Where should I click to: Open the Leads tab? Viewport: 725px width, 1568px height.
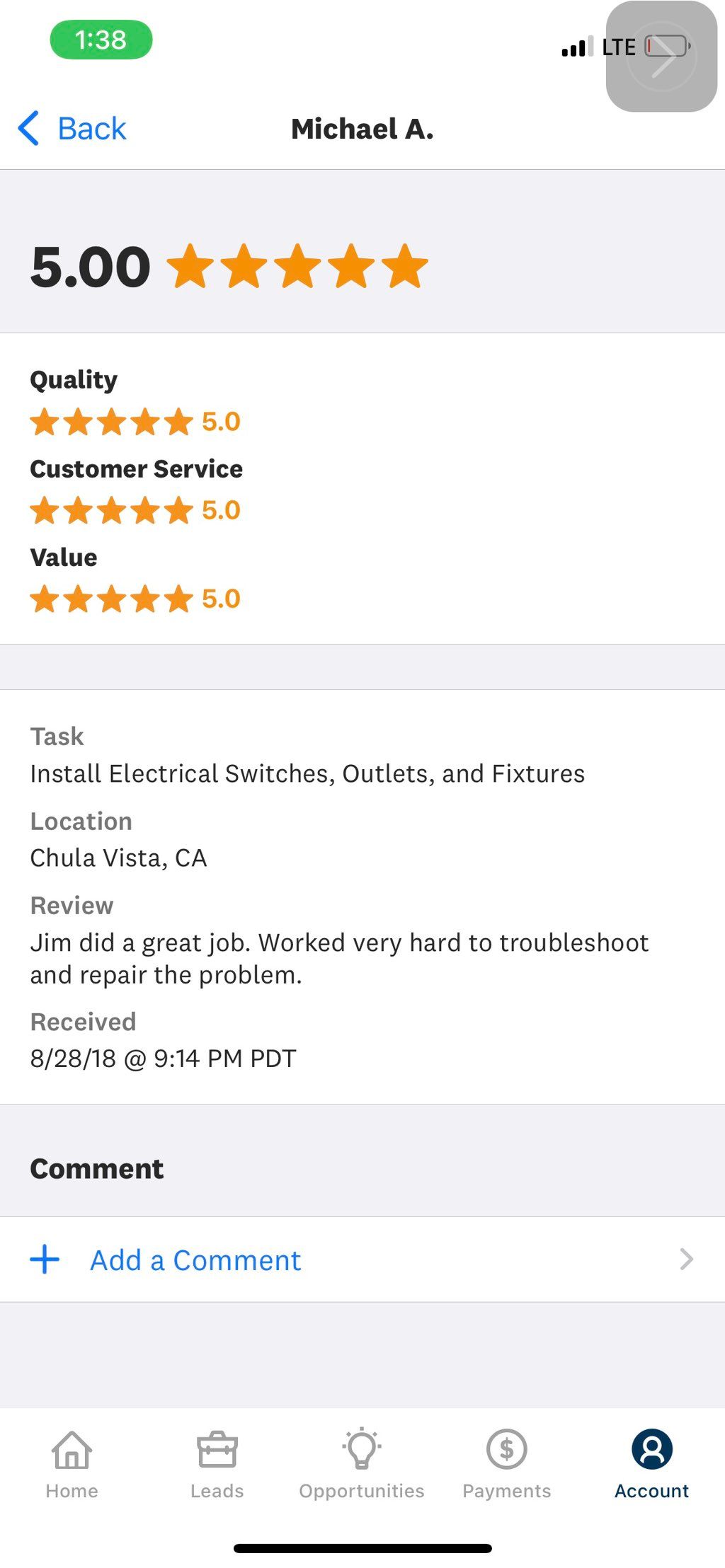(x=217, y=1463)
